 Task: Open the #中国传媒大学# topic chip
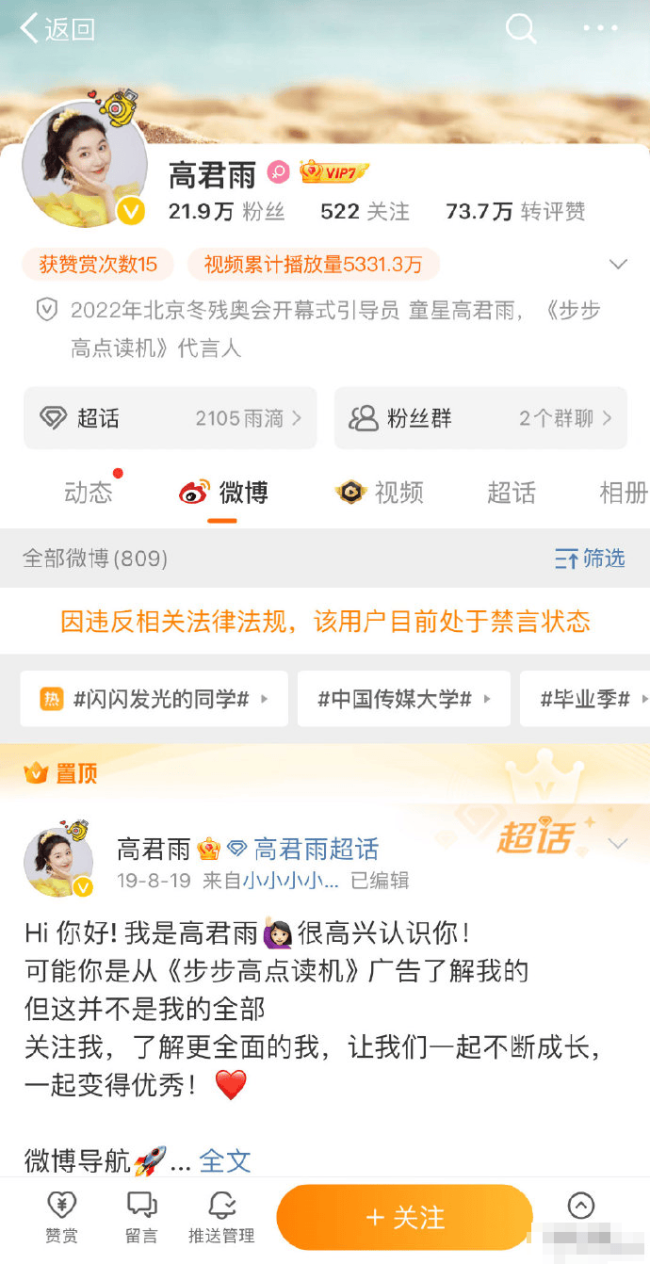(x=403, y=698)
